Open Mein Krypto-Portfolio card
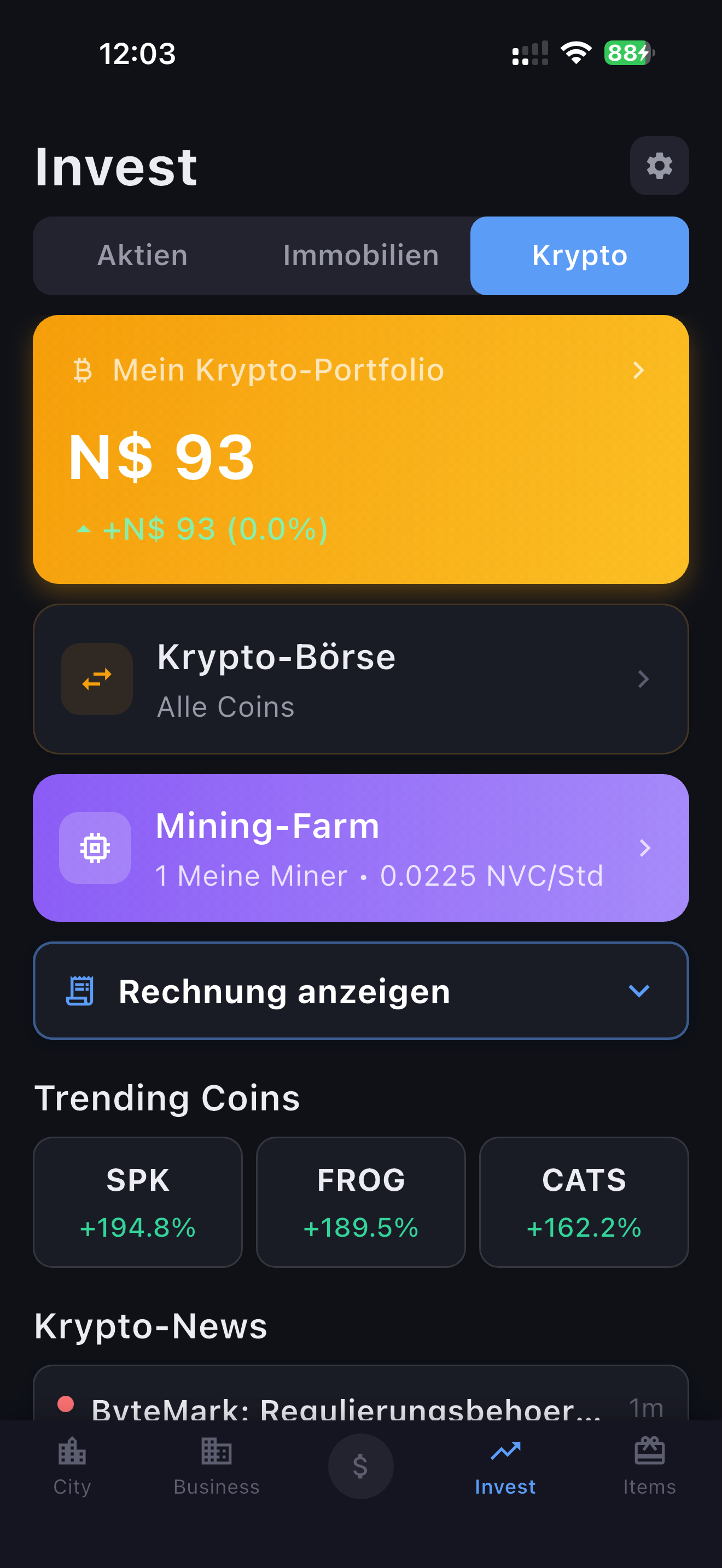This screenshot has height=1568, width=722. (x=360, y=449)
